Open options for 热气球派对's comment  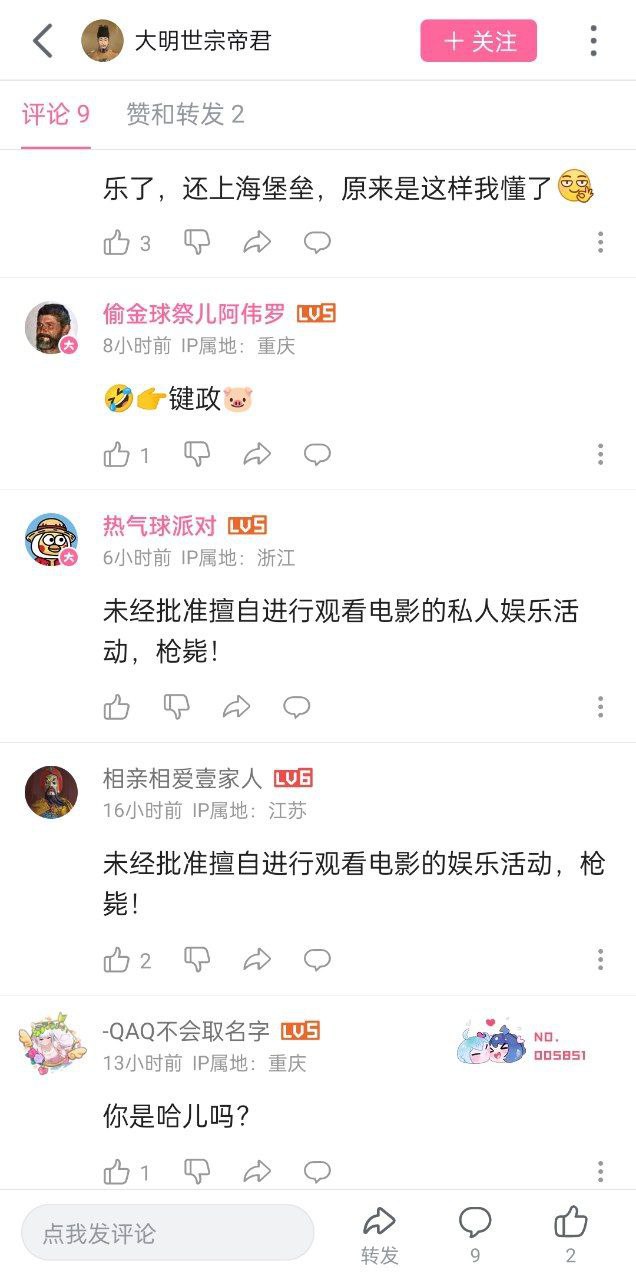tap(600, 707)
